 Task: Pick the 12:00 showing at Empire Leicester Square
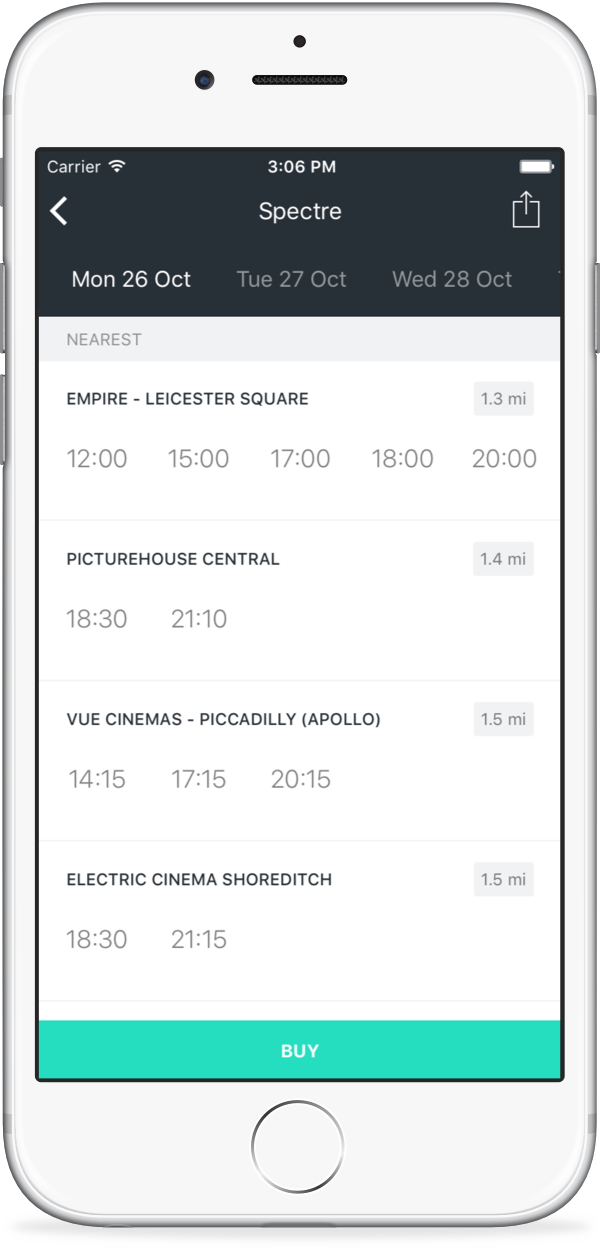[97, 459]
